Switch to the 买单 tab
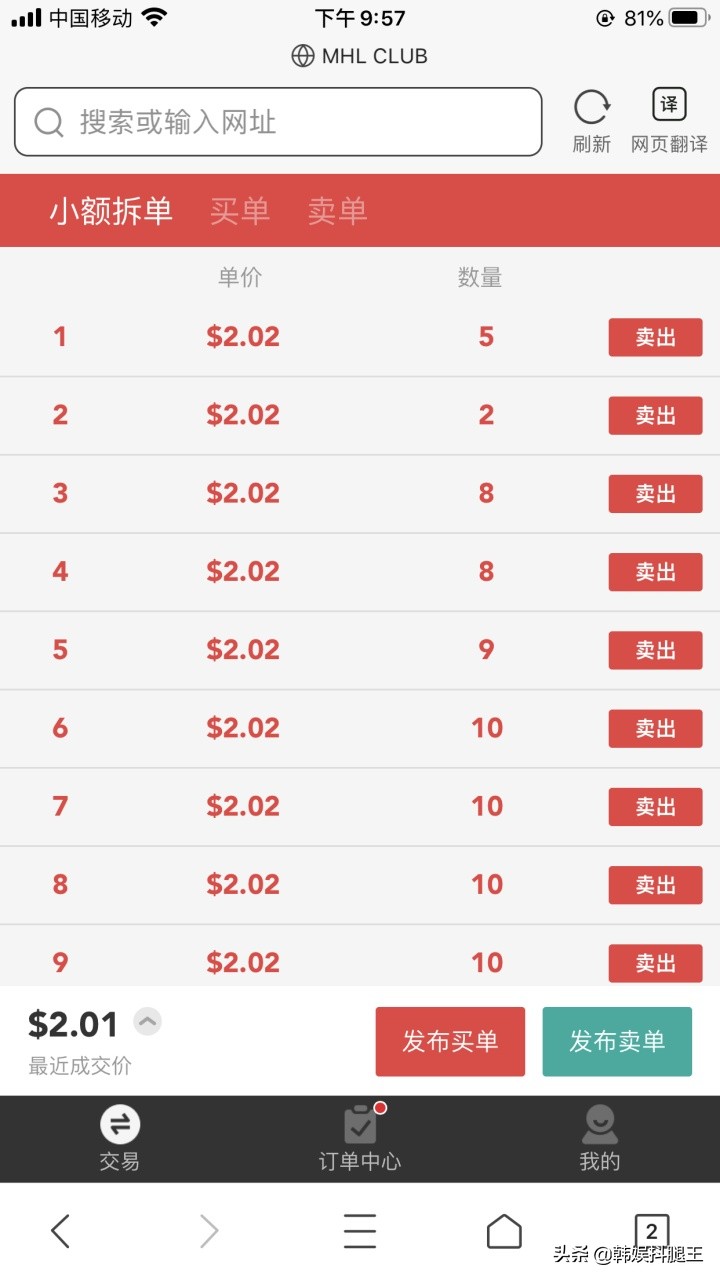Viewport: 720px width, 1280px height. (x=240, y=211)
